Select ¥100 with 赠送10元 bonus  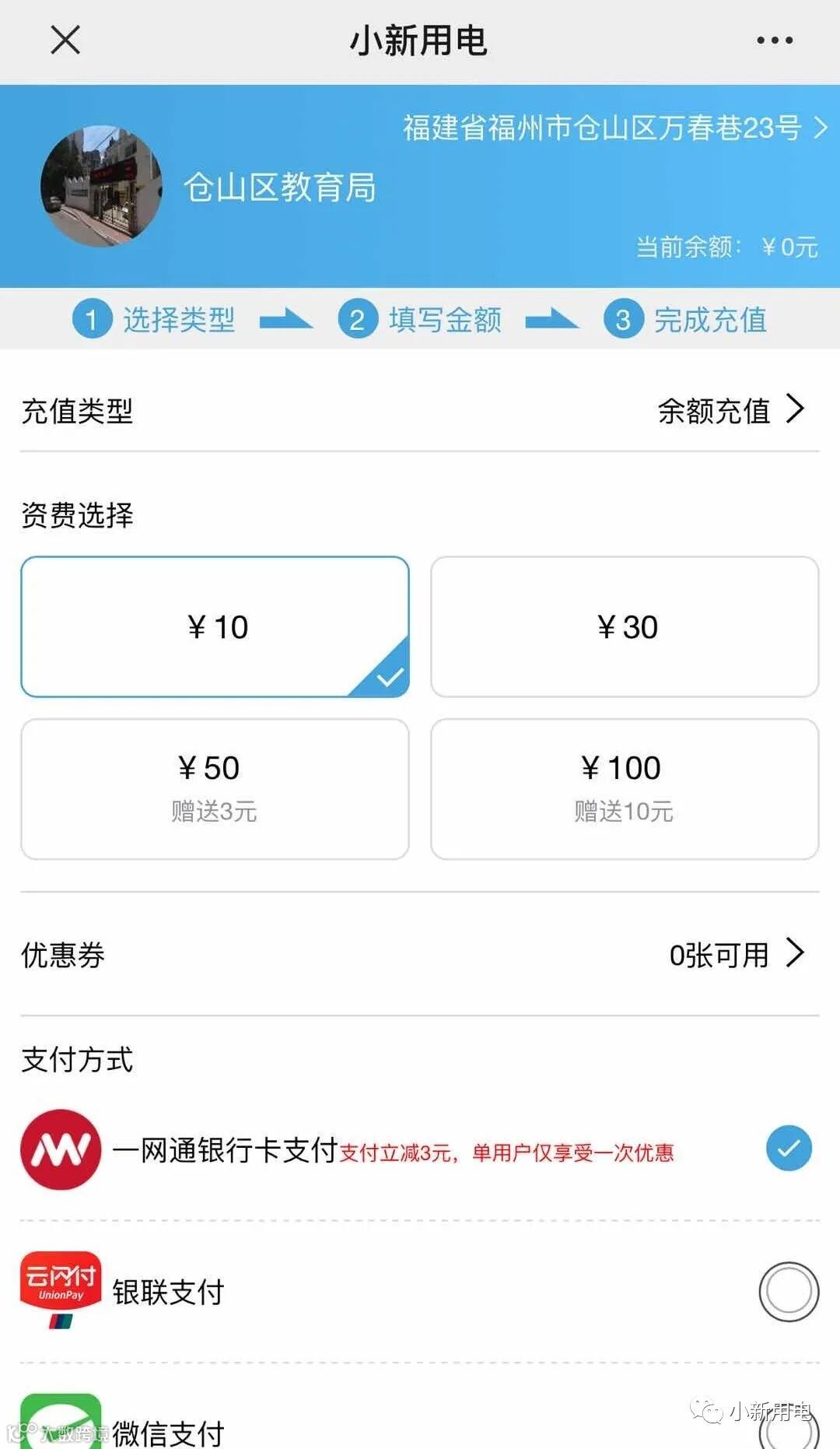point(625,788)
